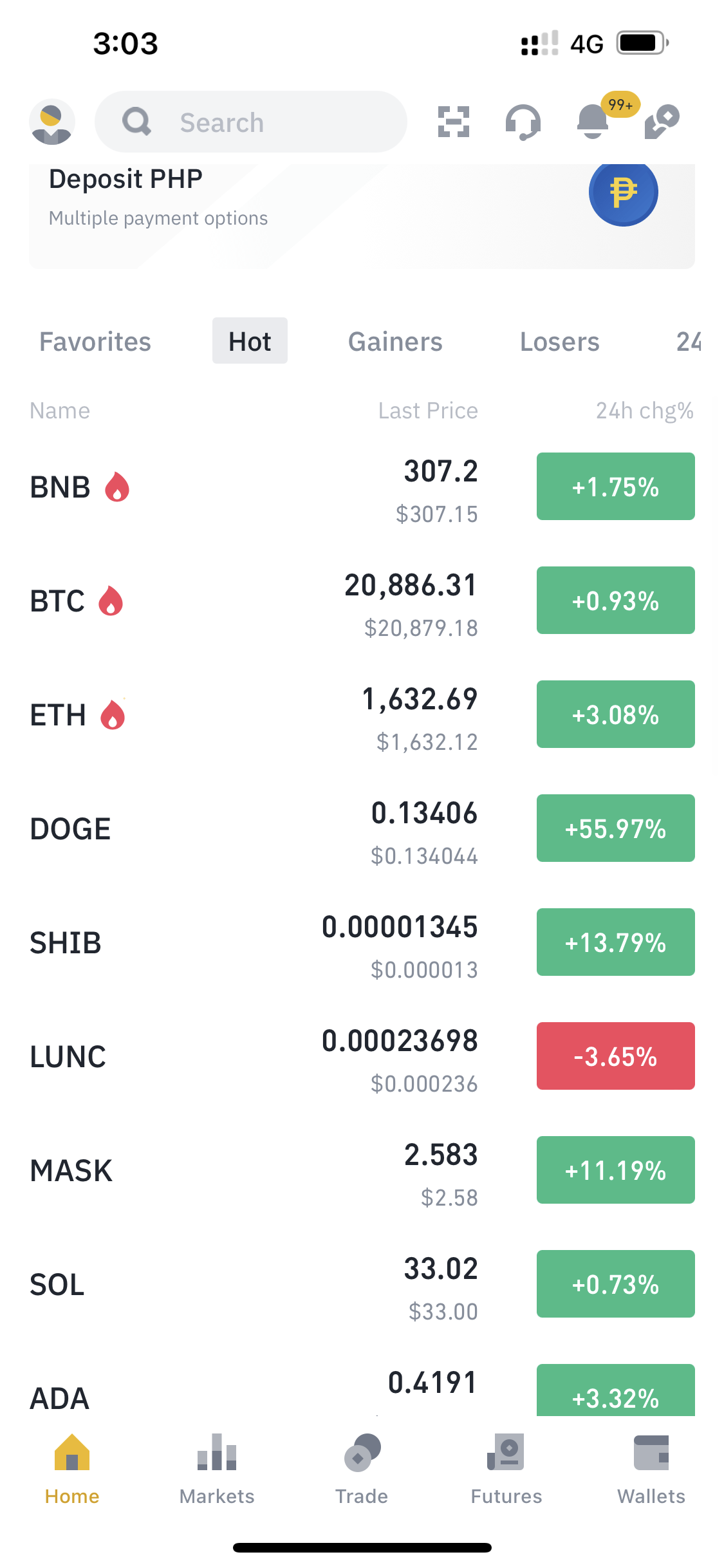Open the QR scan icon
Screen dimensions: 724x1568
pos(454,122)
